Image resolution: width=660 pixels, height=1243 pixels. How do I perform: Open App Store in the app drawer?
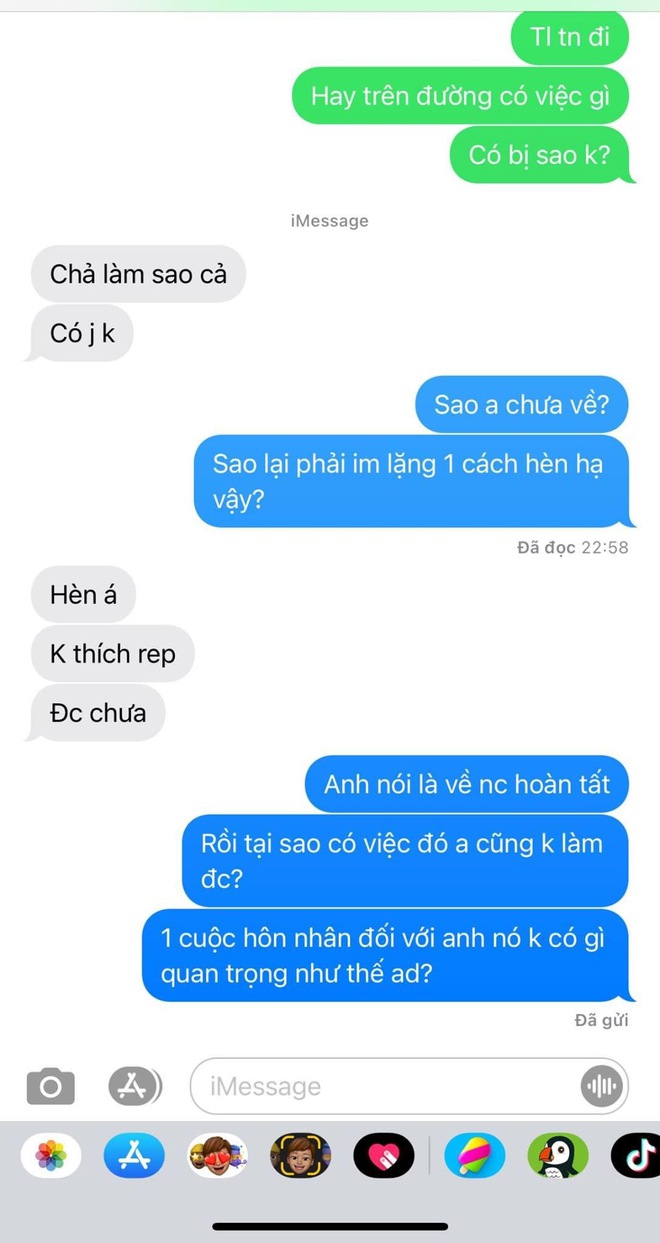tap(134, 1157)
